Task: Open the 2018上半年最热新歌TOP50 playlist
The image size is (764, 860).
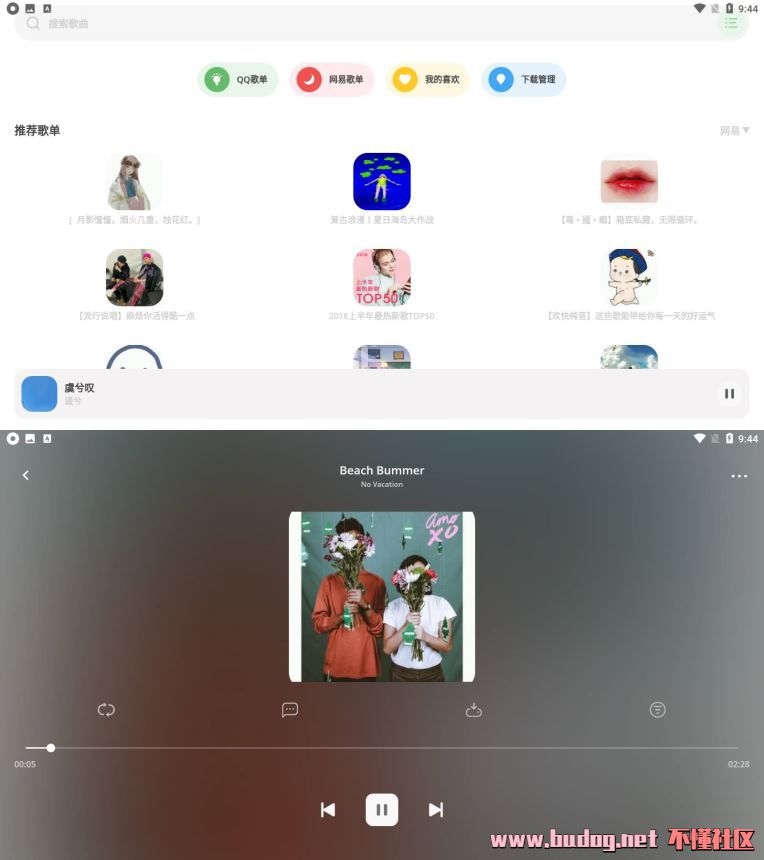Action: [x=381, y=278]
